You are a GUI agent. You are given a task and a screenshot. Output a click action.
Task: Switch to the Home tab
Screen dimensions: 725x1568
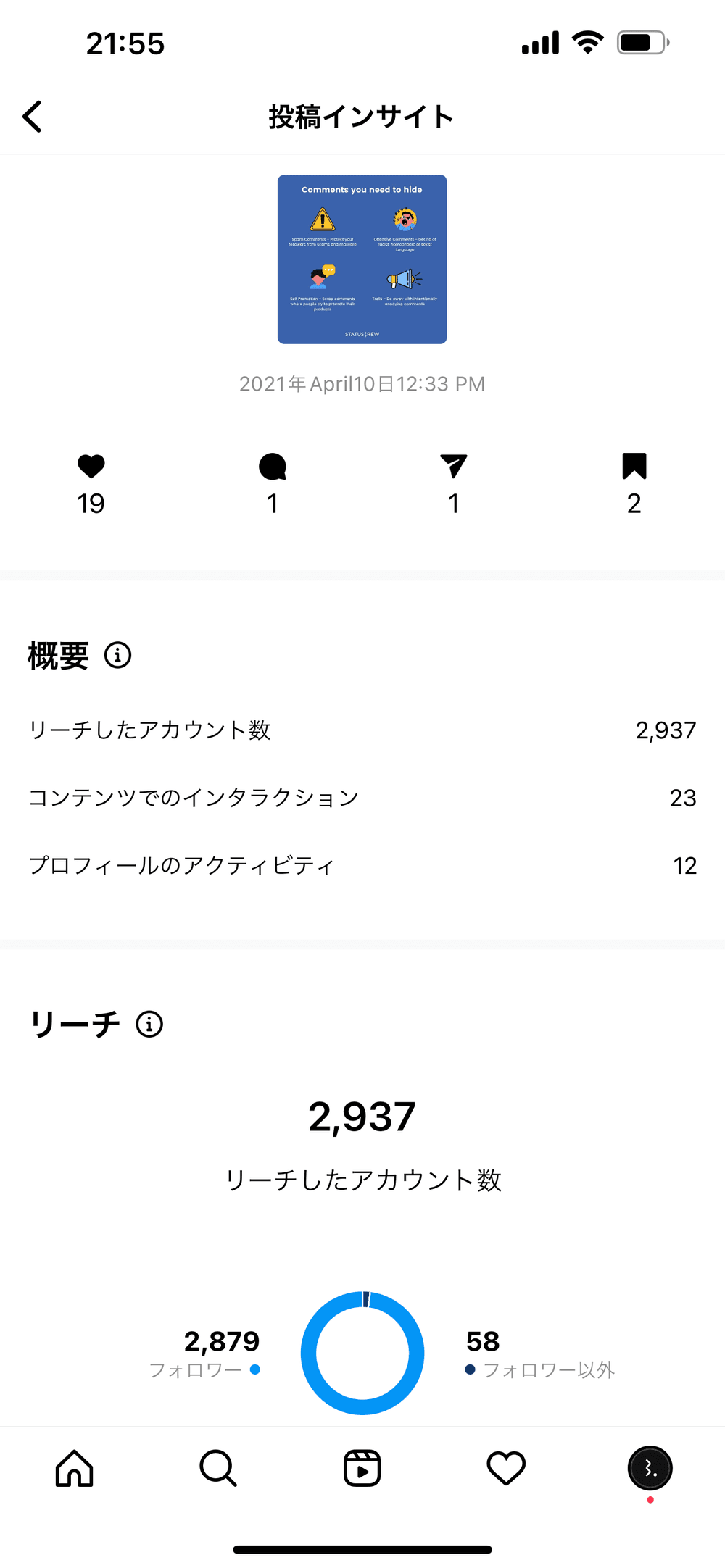coord(75,1468)
